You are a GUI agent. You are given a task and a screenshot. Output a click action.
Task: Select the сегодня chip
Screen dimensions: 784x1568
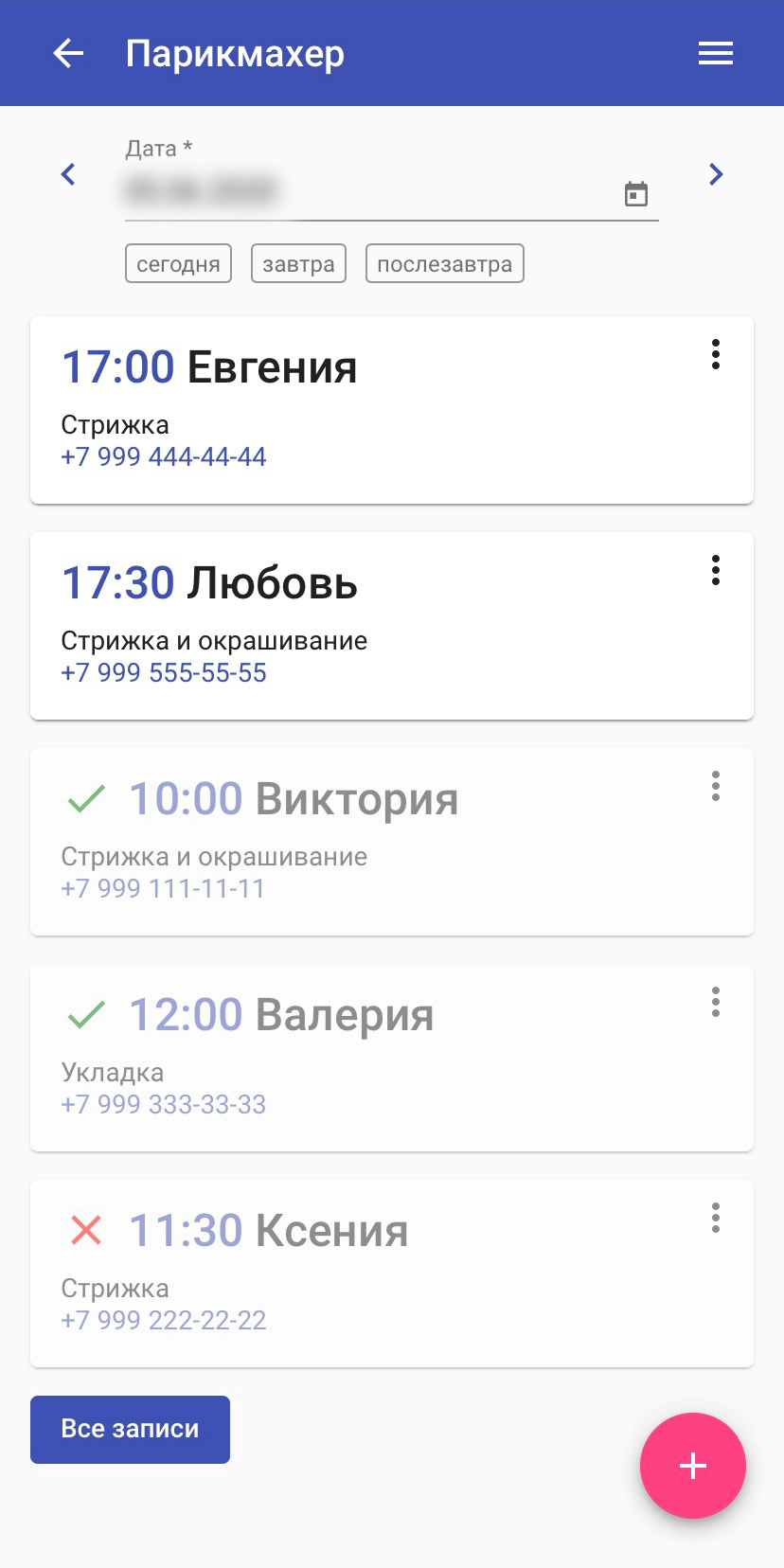(x=178, y=264)
